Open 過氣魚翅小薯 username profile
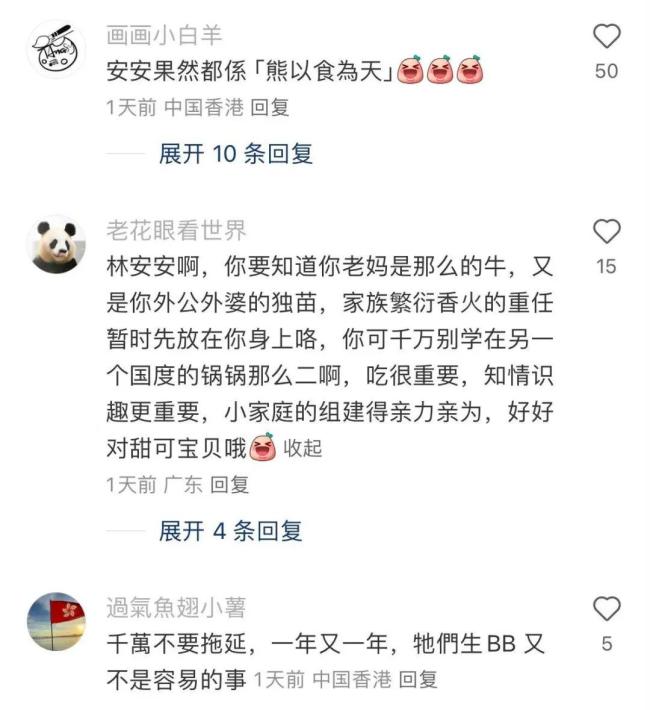This screenshot has width=650, height=710. (176, 607)
